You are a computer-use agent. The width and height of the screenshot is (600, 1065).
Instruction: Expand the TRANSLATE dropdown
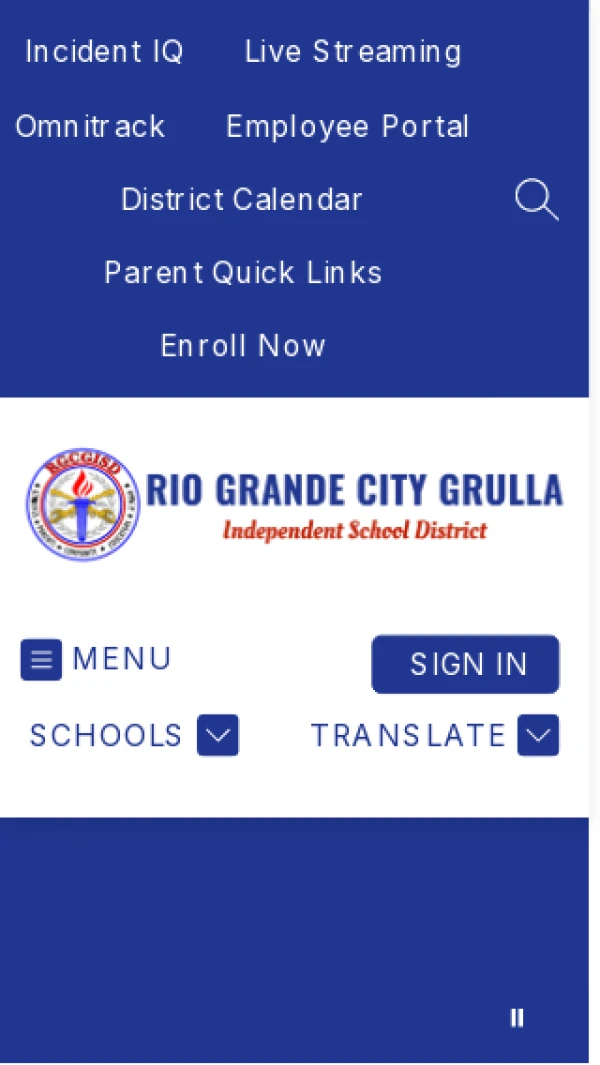pyautogui.click(x=537, y=736)
